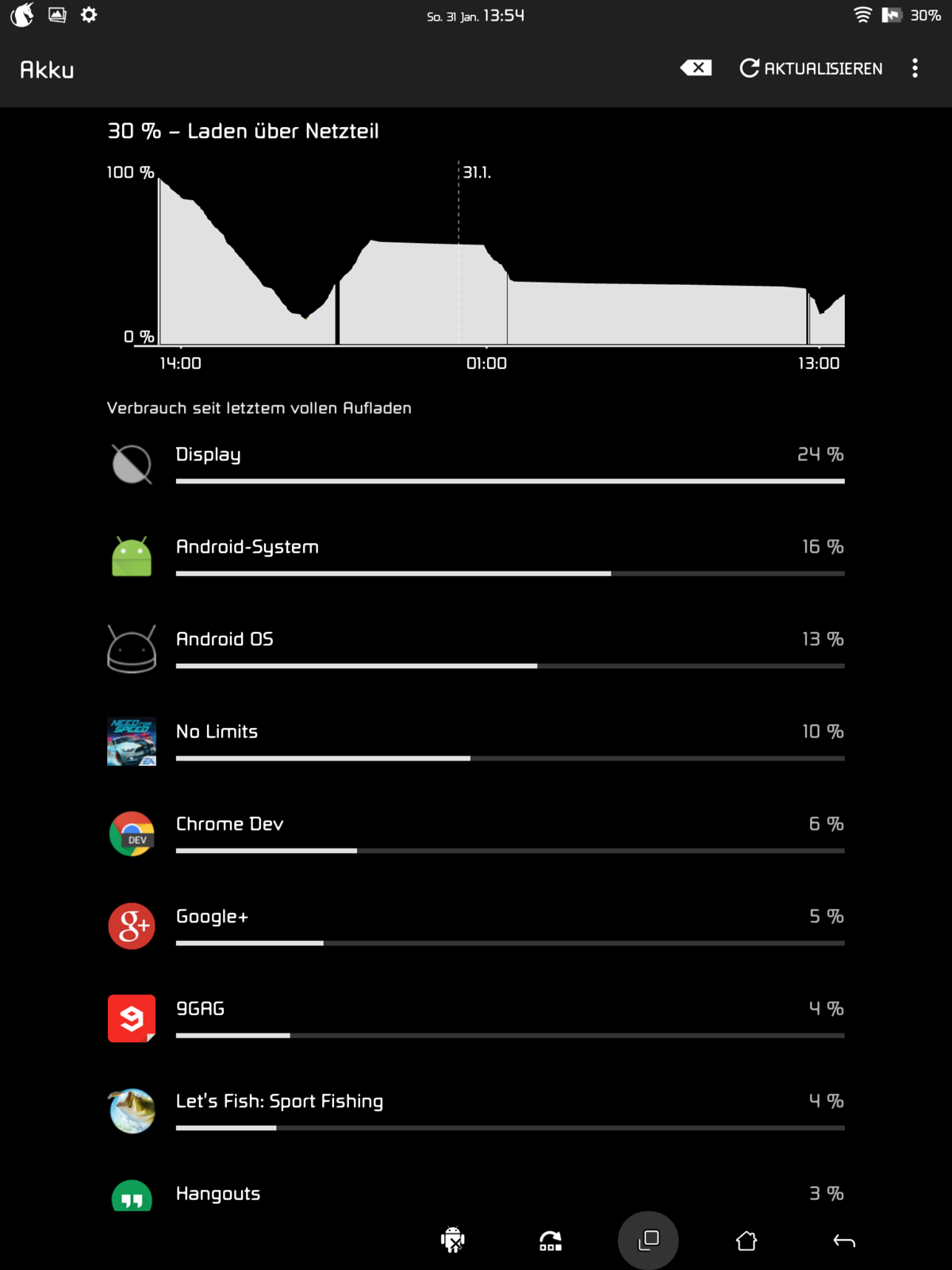This screenshot has height=1270, width=952.
Task: View Let's Fish: Sport Fishing usage
Action: coord(476,1111)
